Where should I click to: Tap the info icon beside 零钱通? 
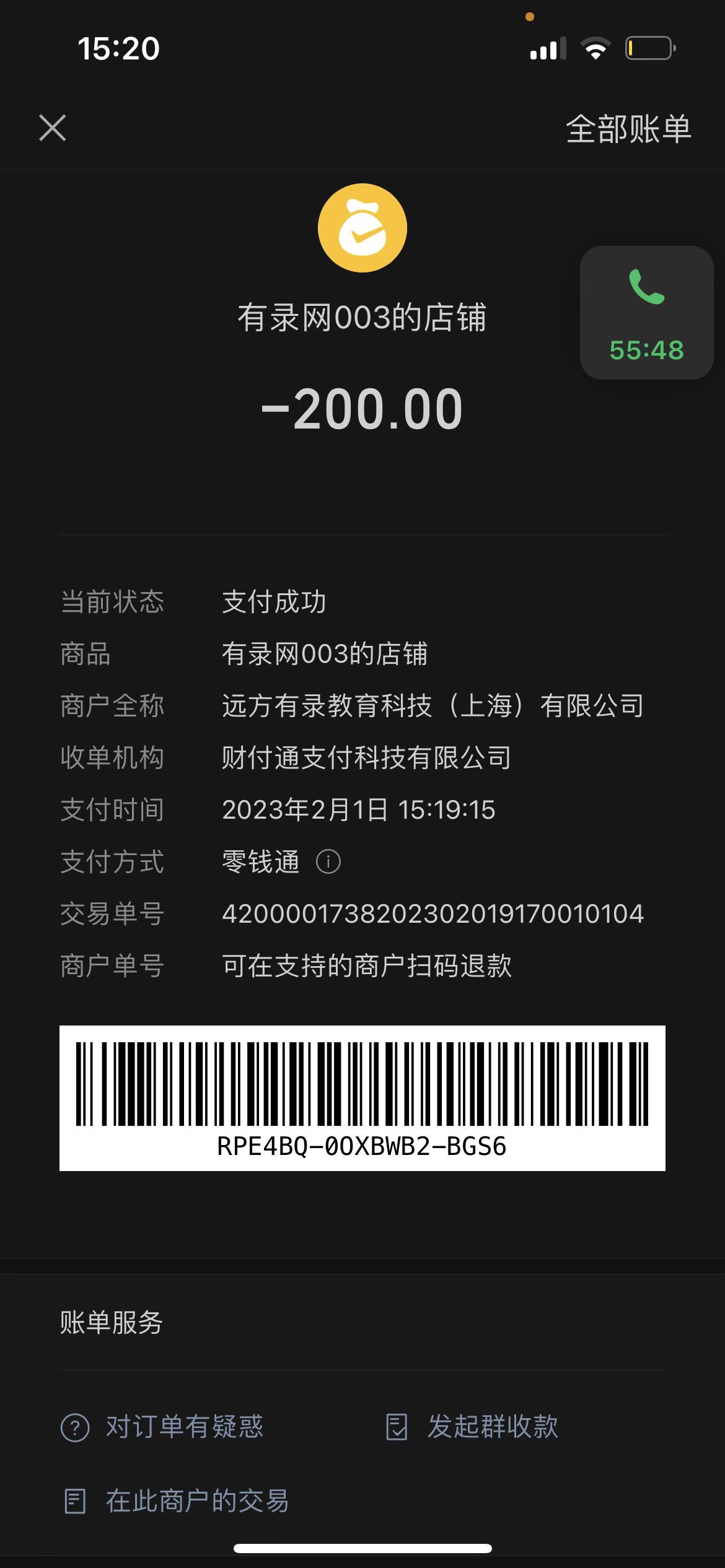pyautogui.click(x=328, y=861)
